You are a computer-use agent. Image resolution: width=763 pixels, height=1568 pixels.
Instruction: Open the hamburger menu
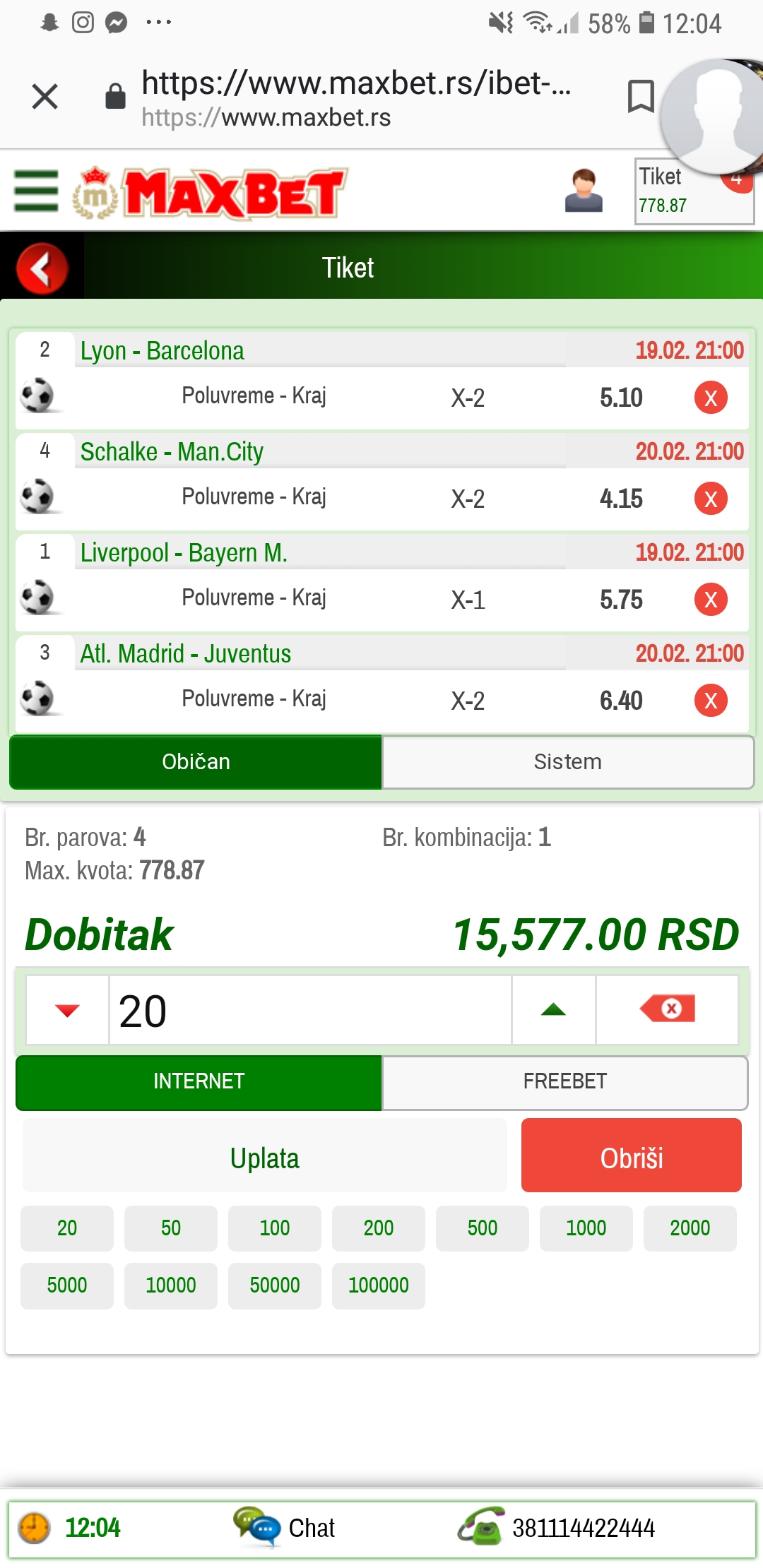pyautogui.click(x=36, y=191)
